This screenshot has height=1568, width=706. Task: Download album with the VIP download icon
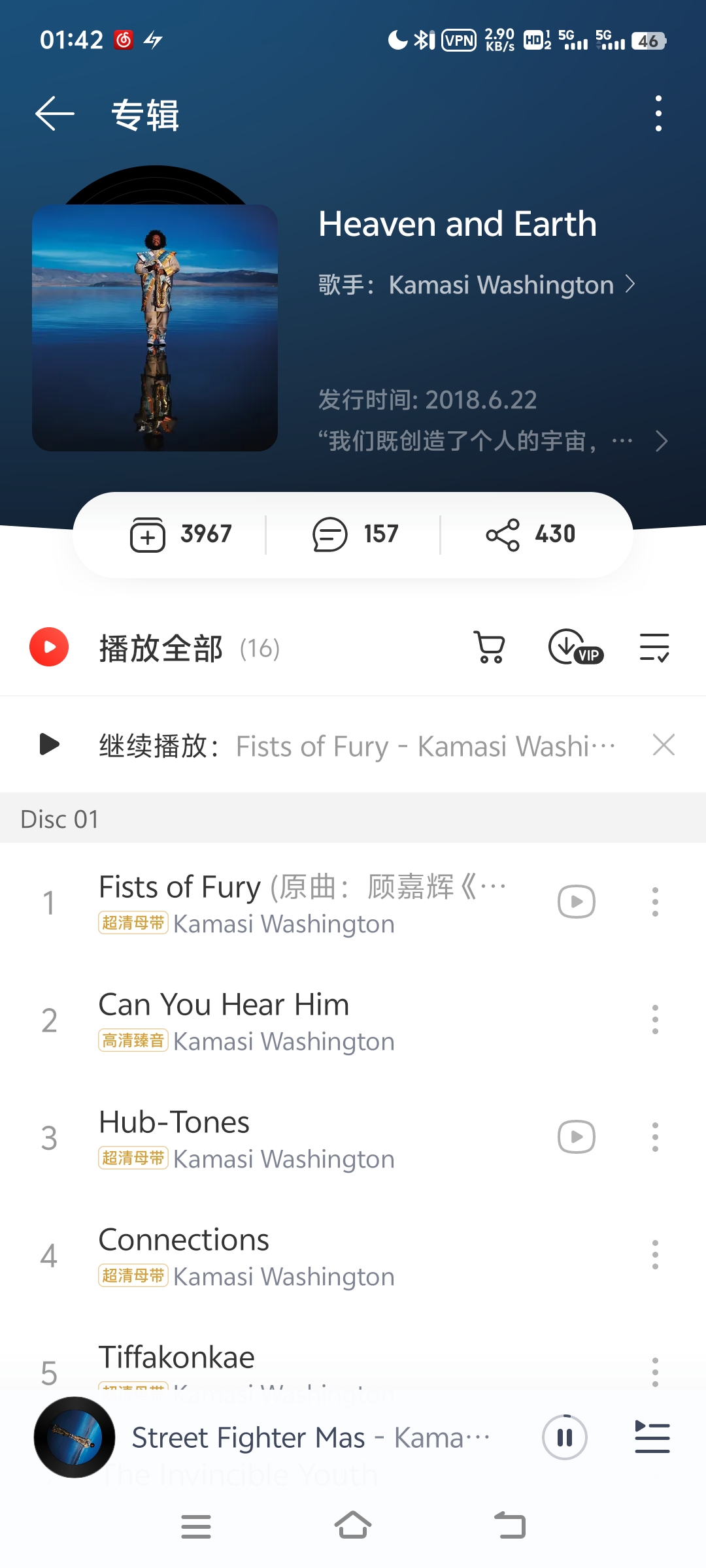point(574,647)
